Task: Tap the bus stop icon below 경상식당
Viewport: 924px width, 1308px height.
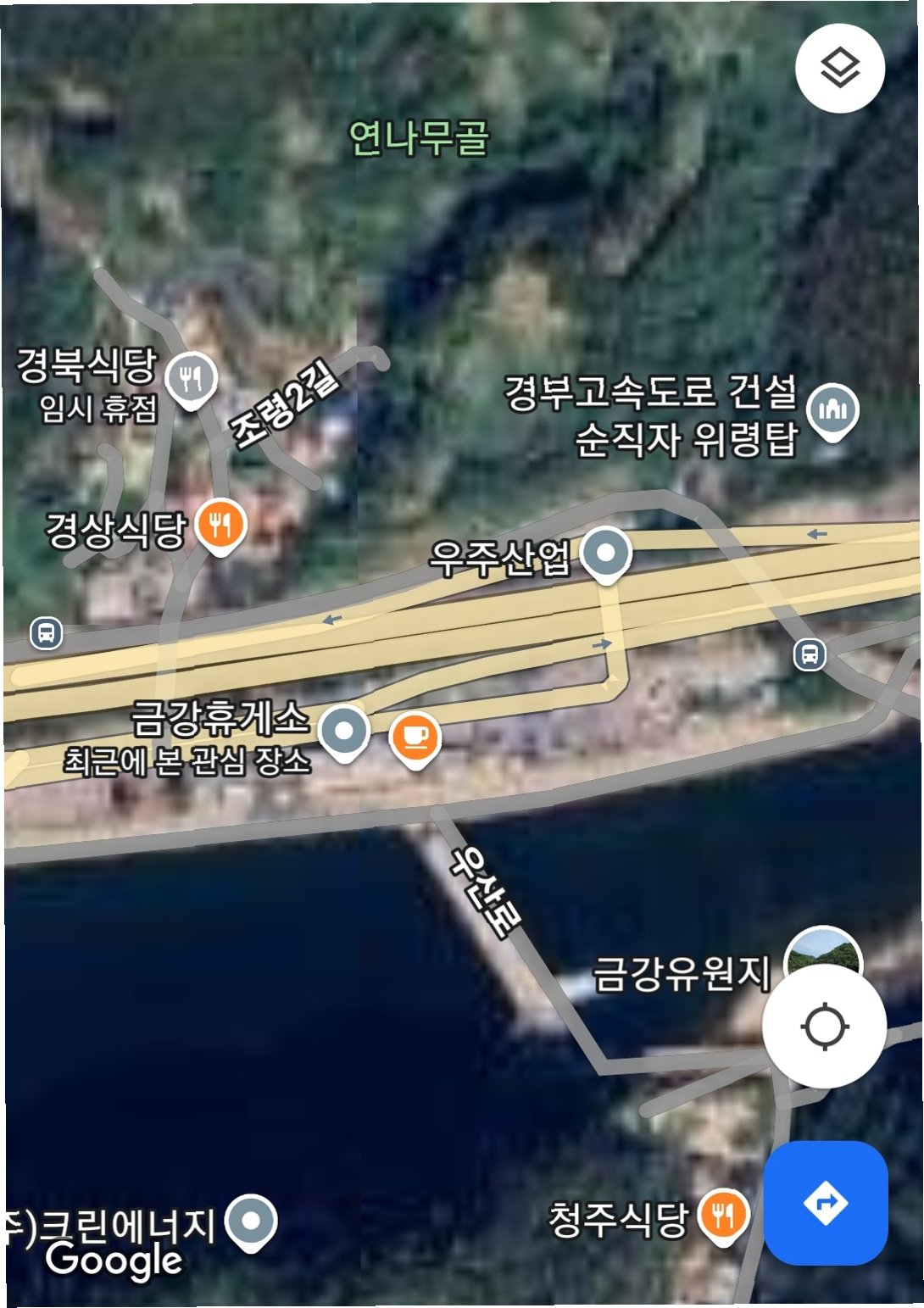Action: click(46, 632)
